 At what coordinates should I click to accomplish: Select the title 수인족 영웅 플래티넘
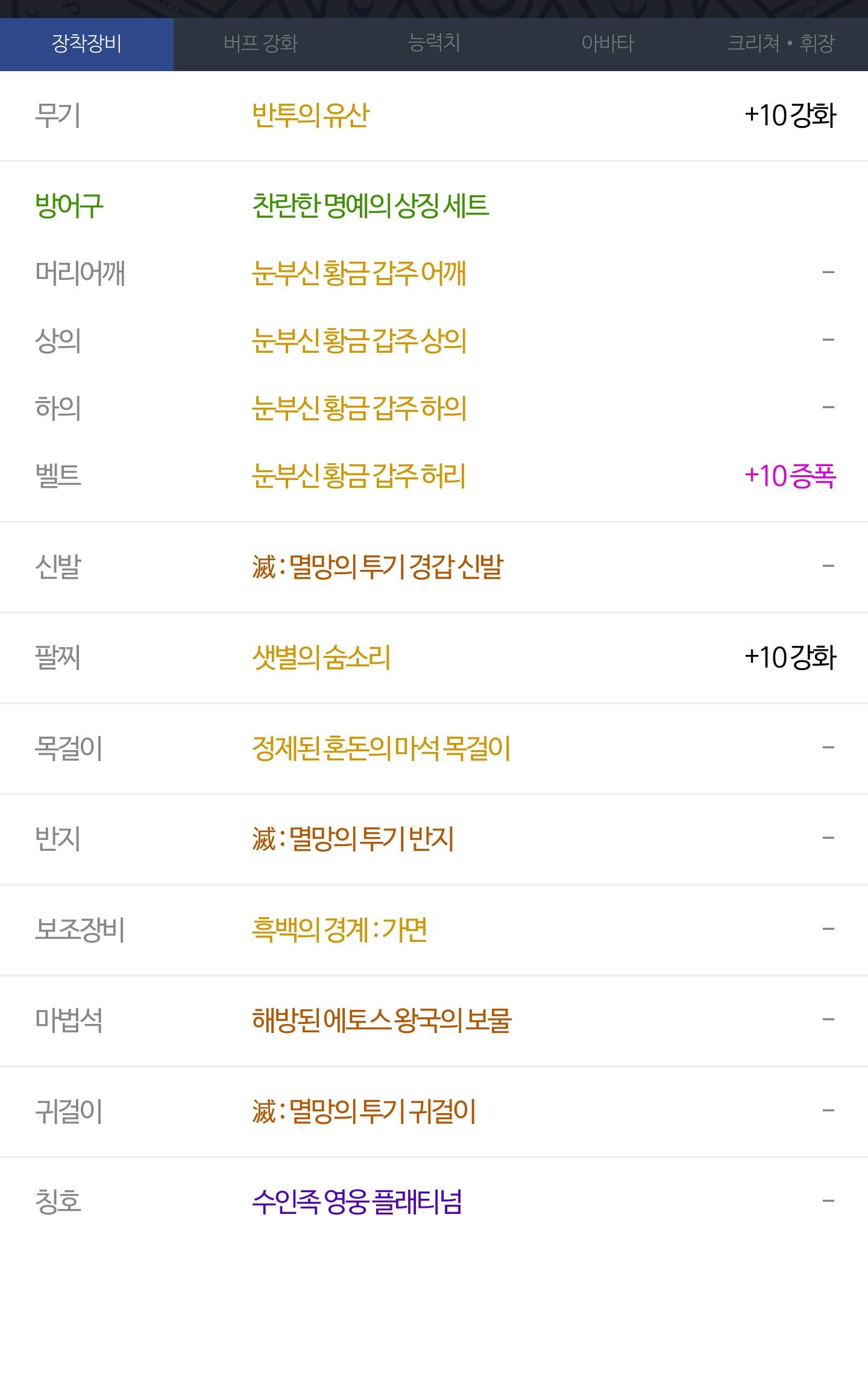point(434,1202)
